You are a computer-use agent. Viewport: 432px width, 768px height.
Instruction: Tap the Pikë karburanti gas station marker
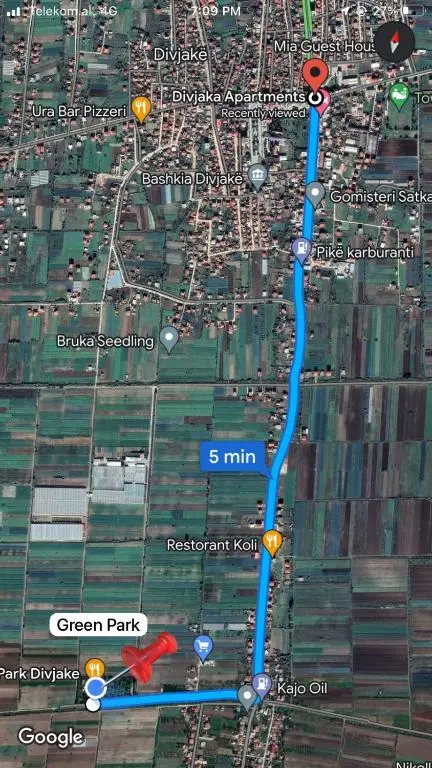click(301, 251)
